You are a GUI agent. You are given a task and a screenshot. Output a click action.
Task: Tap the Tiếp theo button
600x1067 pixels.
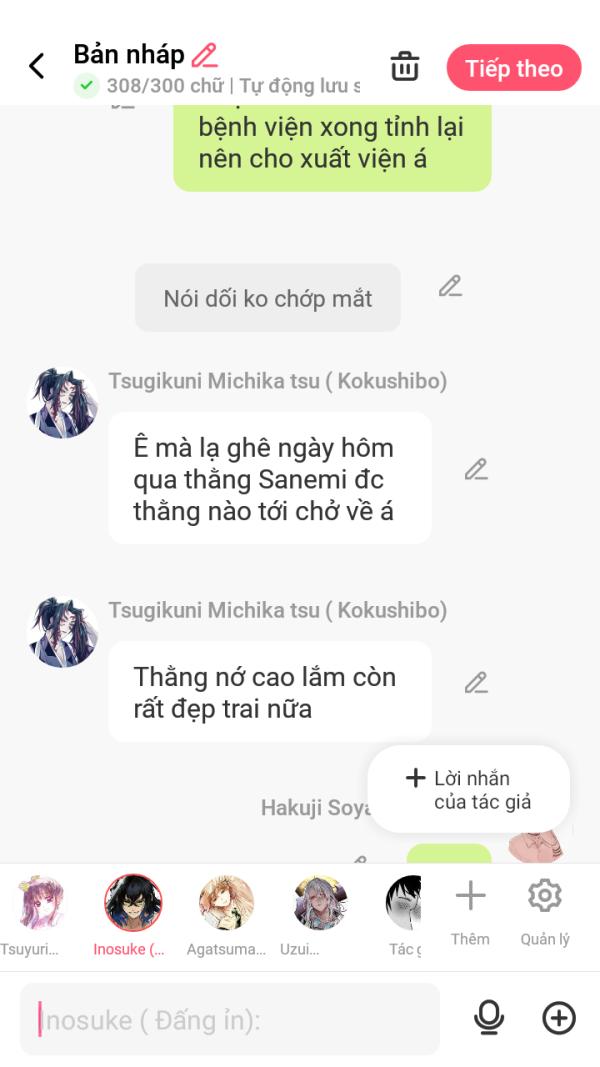[513, 68]
